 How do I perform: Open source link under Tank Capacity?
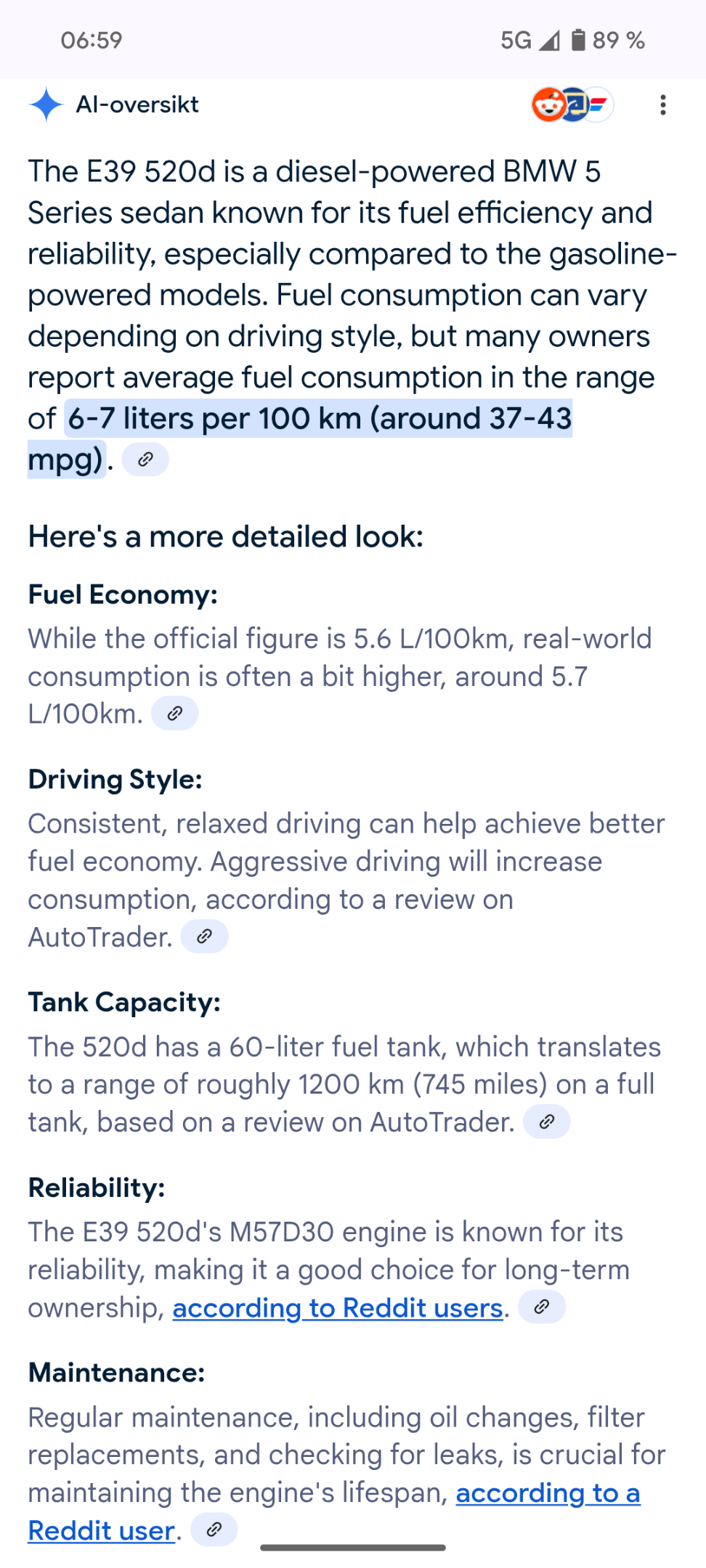[546, 1122]
